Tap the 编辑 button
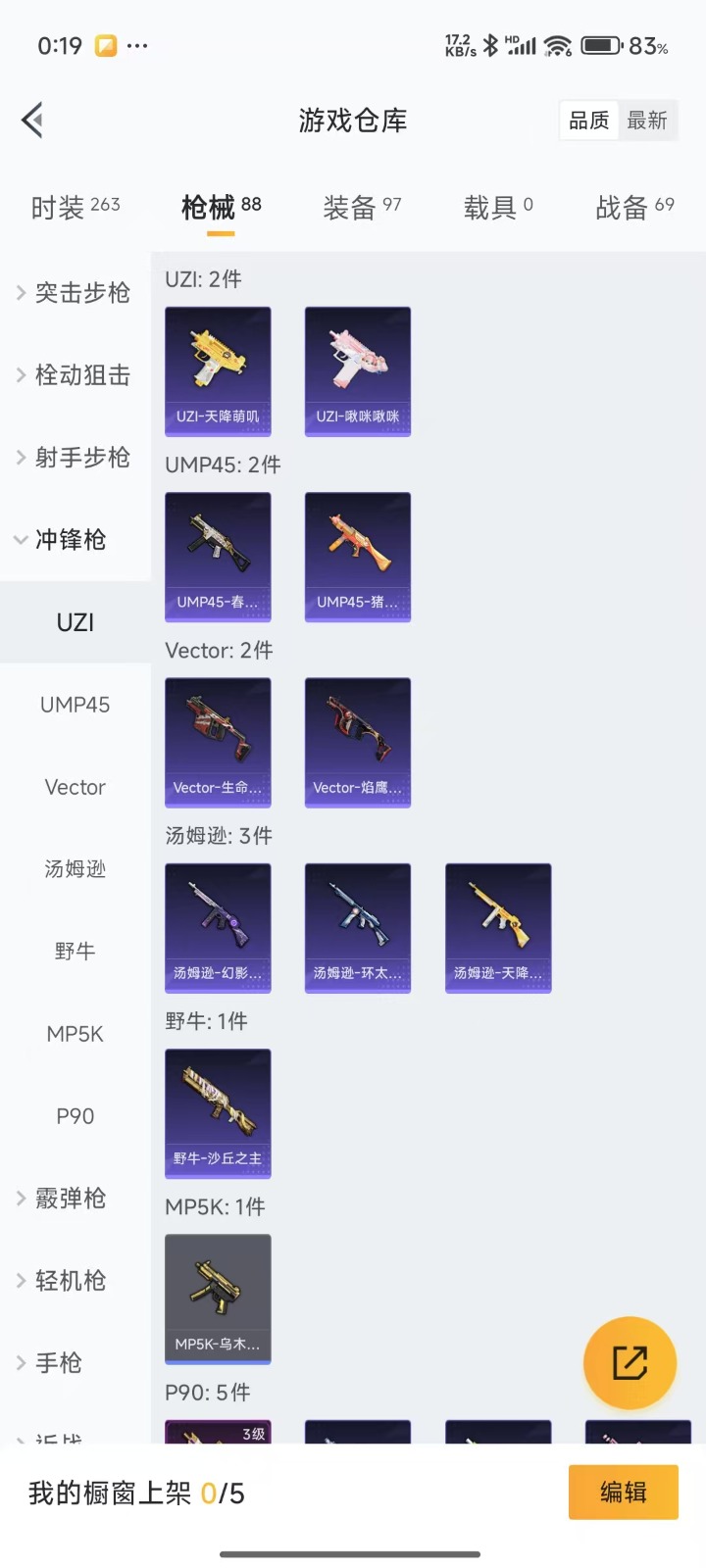This screenshot has width=706, height=1568. click(x=623, y=1492)
